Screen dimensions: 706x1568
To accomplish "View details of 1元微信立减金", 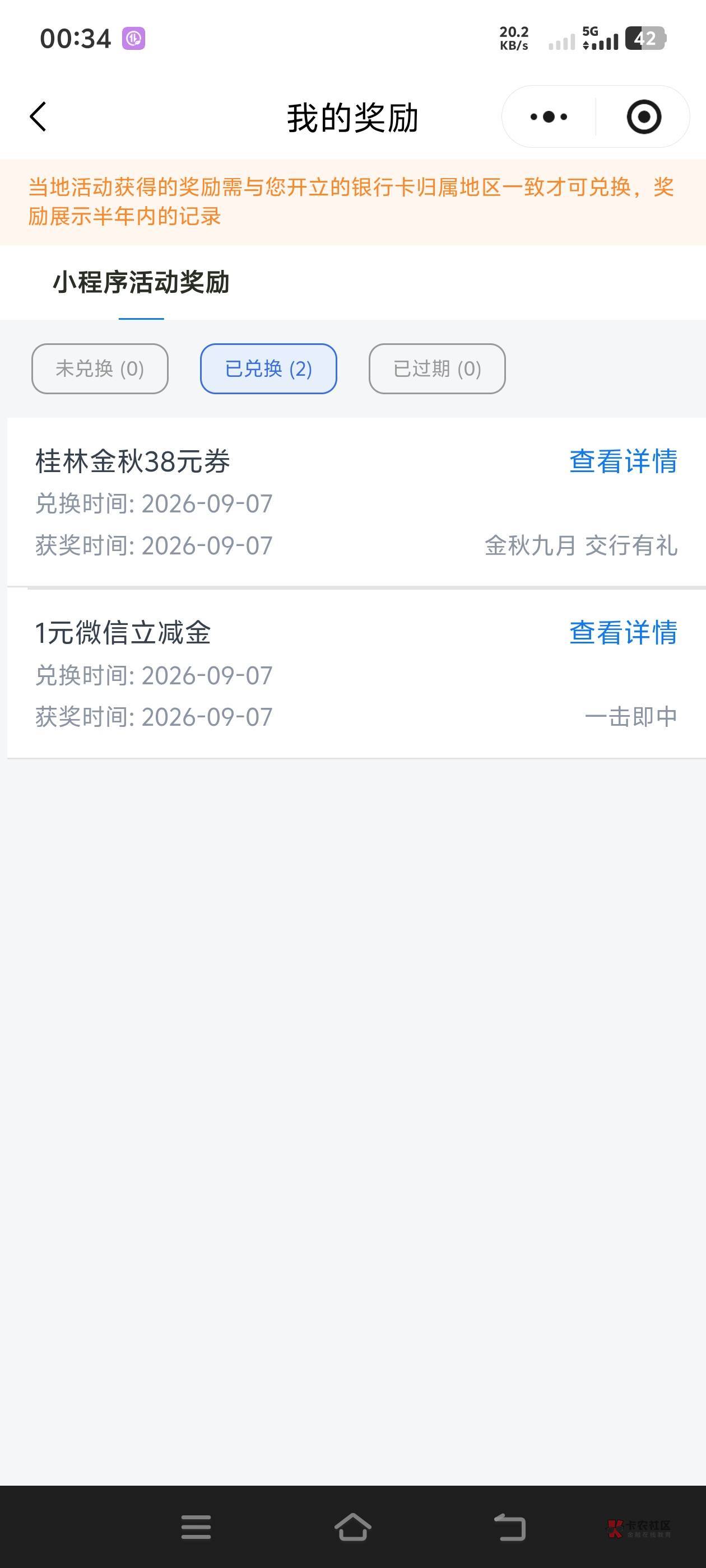I will click(623, 633).
